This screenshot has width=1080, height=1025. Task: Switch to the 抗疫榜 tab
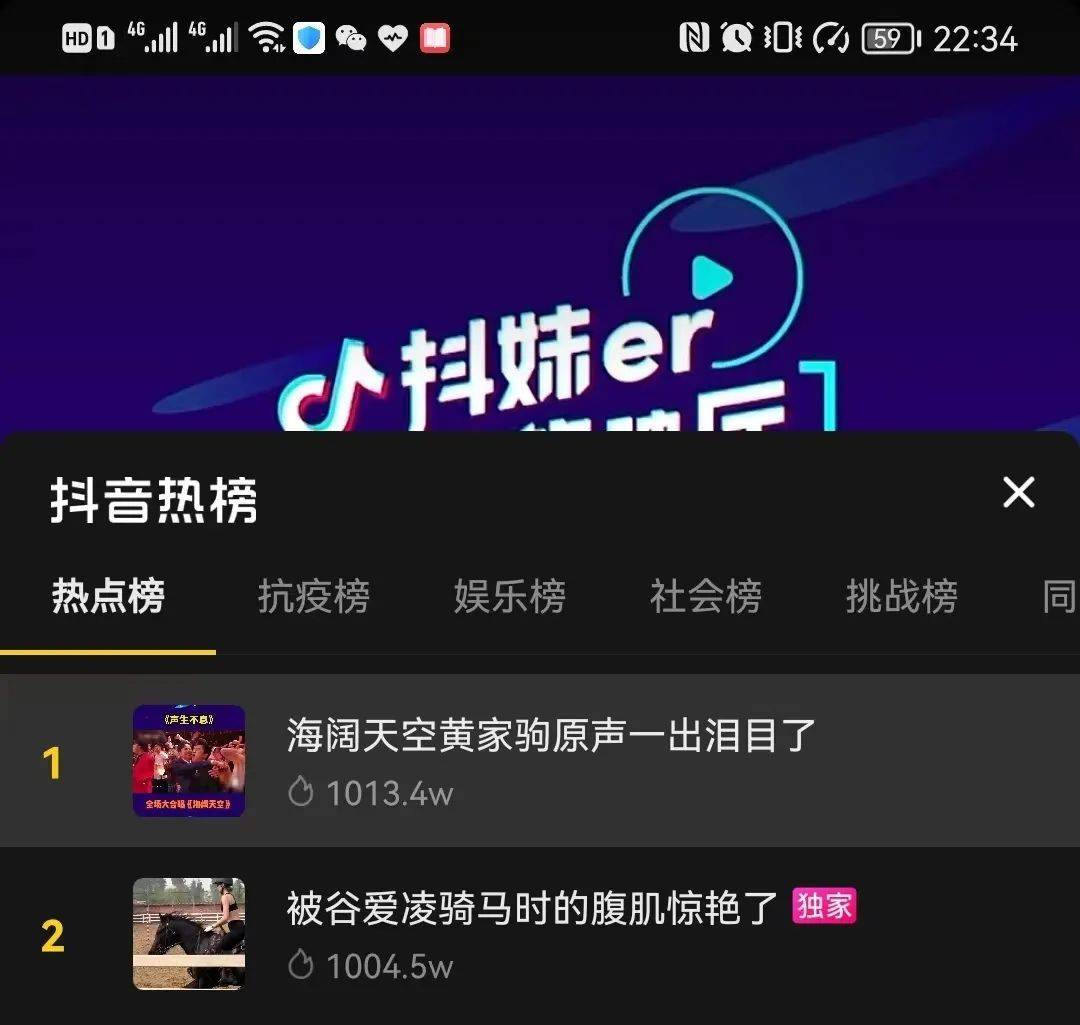tap(314, 597)
